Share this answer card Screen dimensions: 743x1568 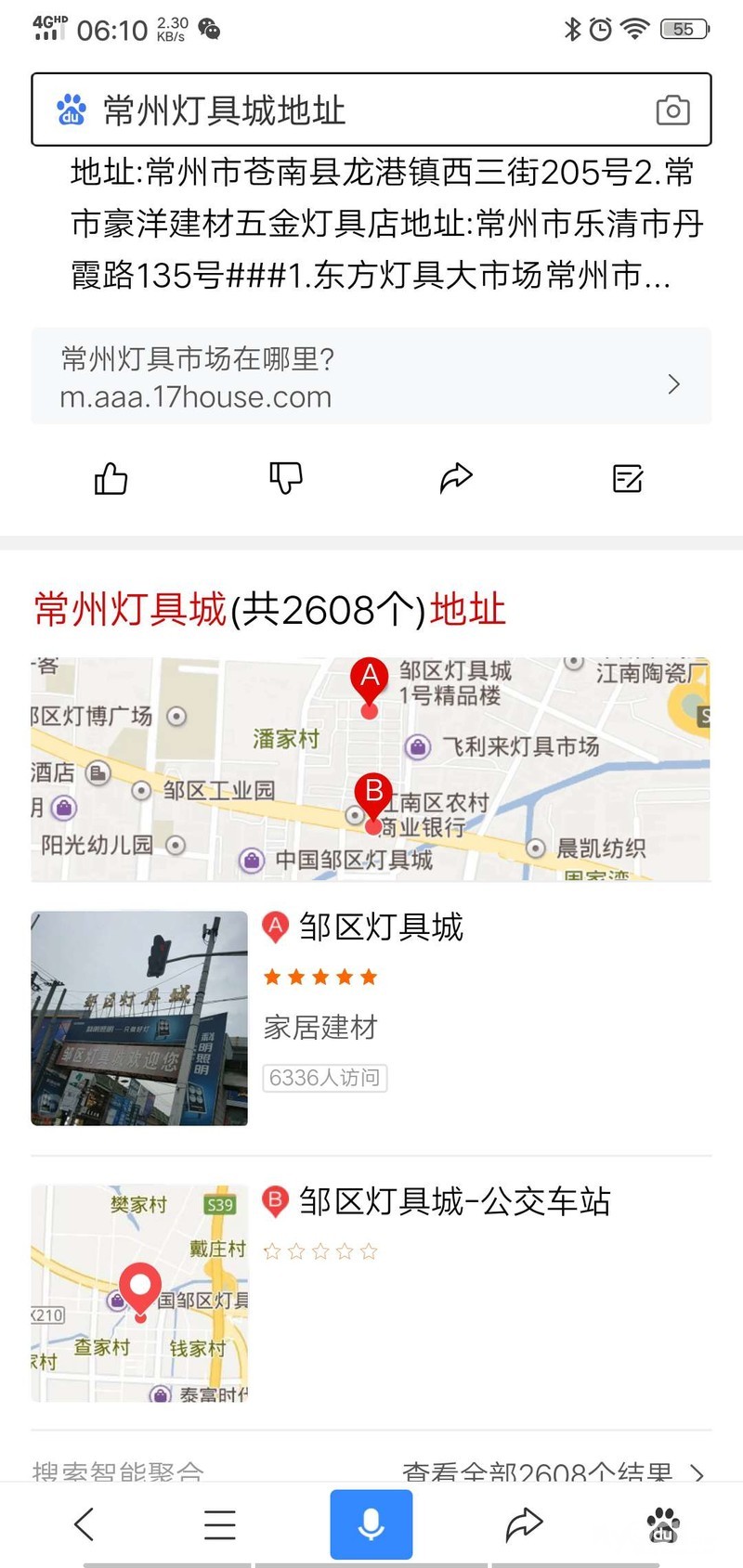click(456, 479)
